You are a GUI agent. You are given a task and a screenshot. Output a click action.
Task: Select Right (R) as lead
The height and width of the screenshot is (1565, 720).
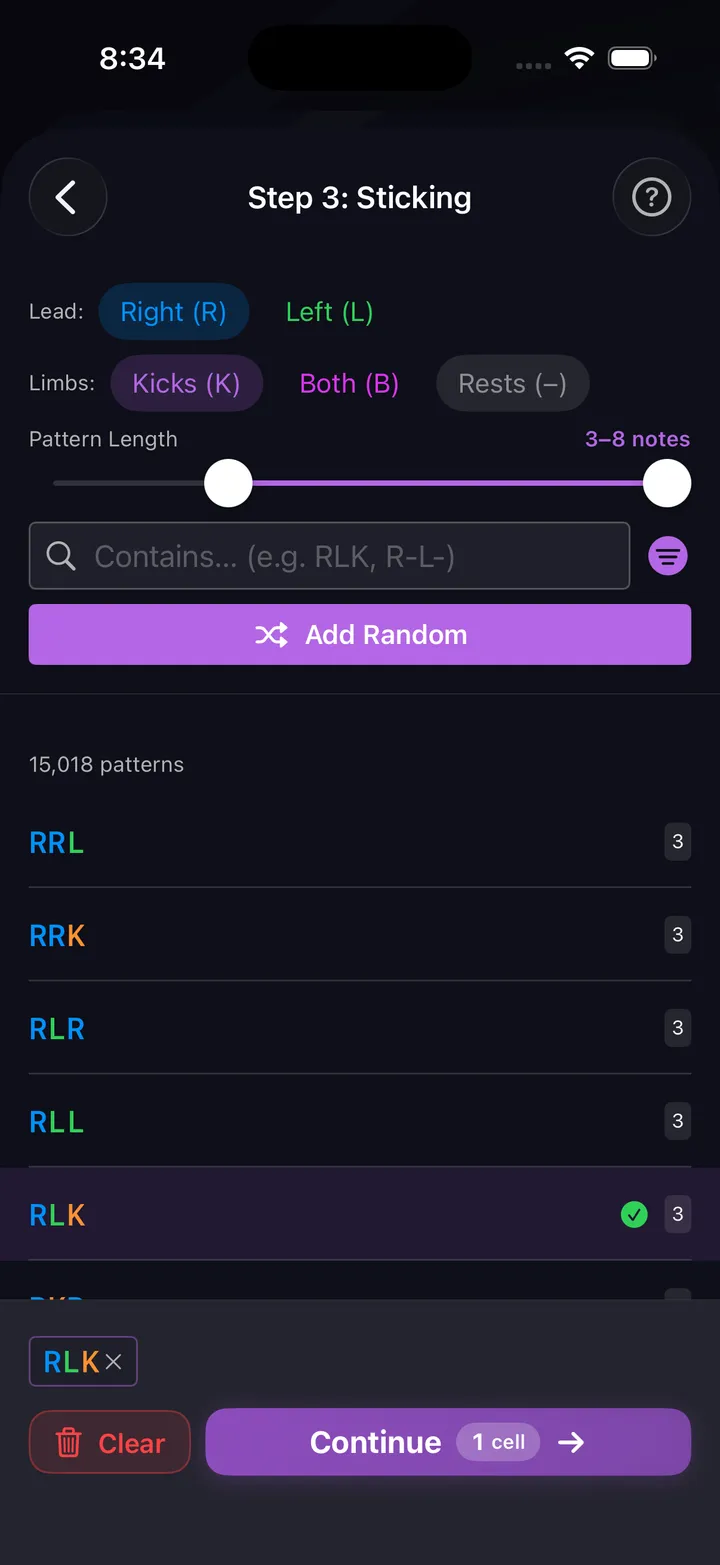[x=173, y=312]
